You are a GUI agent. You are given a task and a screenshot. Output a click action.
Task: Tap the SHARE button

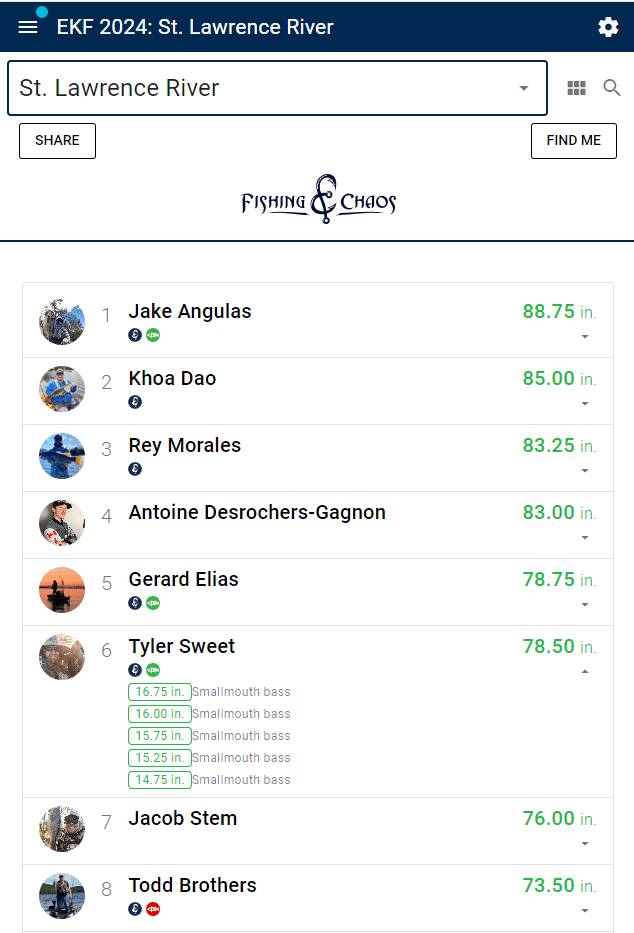tap(57, 141)
